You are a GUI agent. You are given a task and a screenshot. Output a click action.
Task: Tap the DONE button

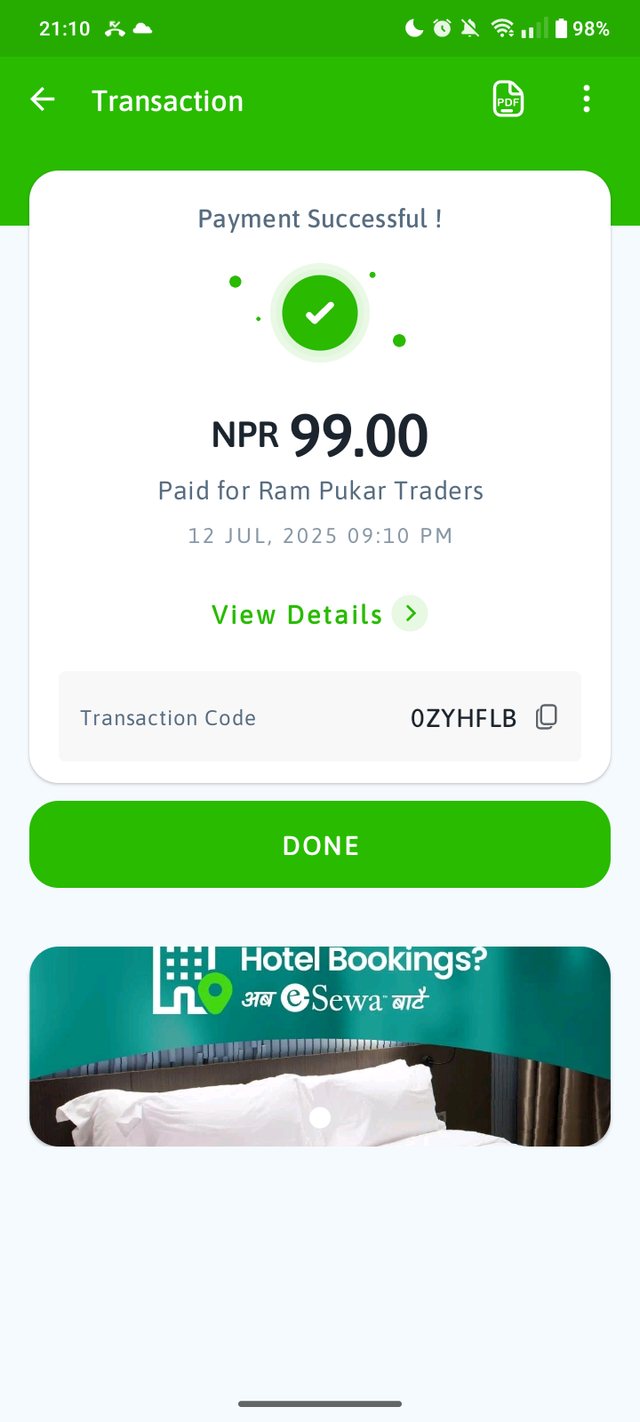point(320,845)
